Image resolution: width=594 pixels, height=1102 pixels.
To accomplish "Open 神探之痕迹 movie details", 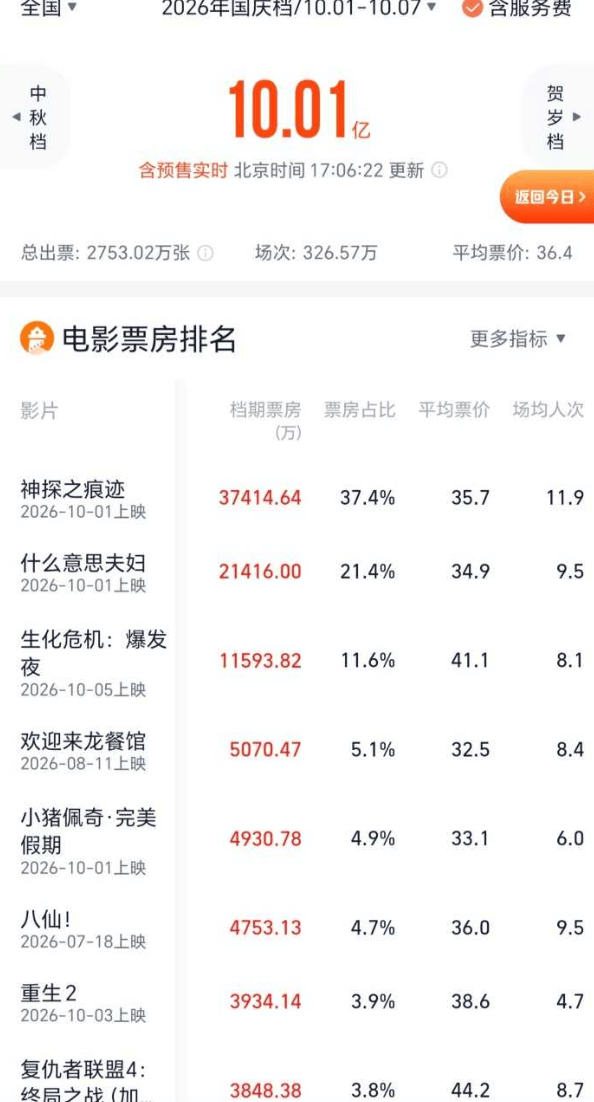I will (297, 498).
